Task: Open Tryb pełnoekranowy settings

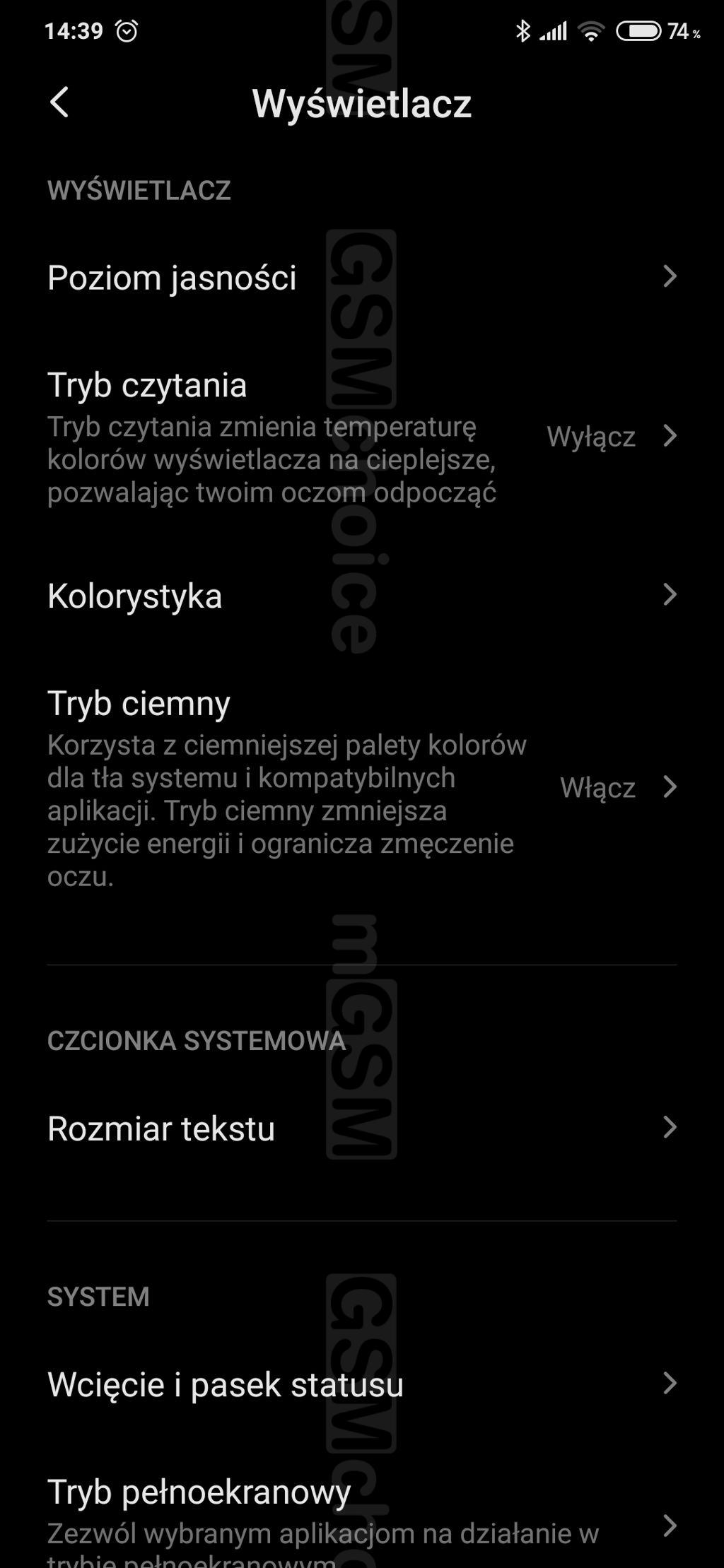Action: pos(362,1519)
